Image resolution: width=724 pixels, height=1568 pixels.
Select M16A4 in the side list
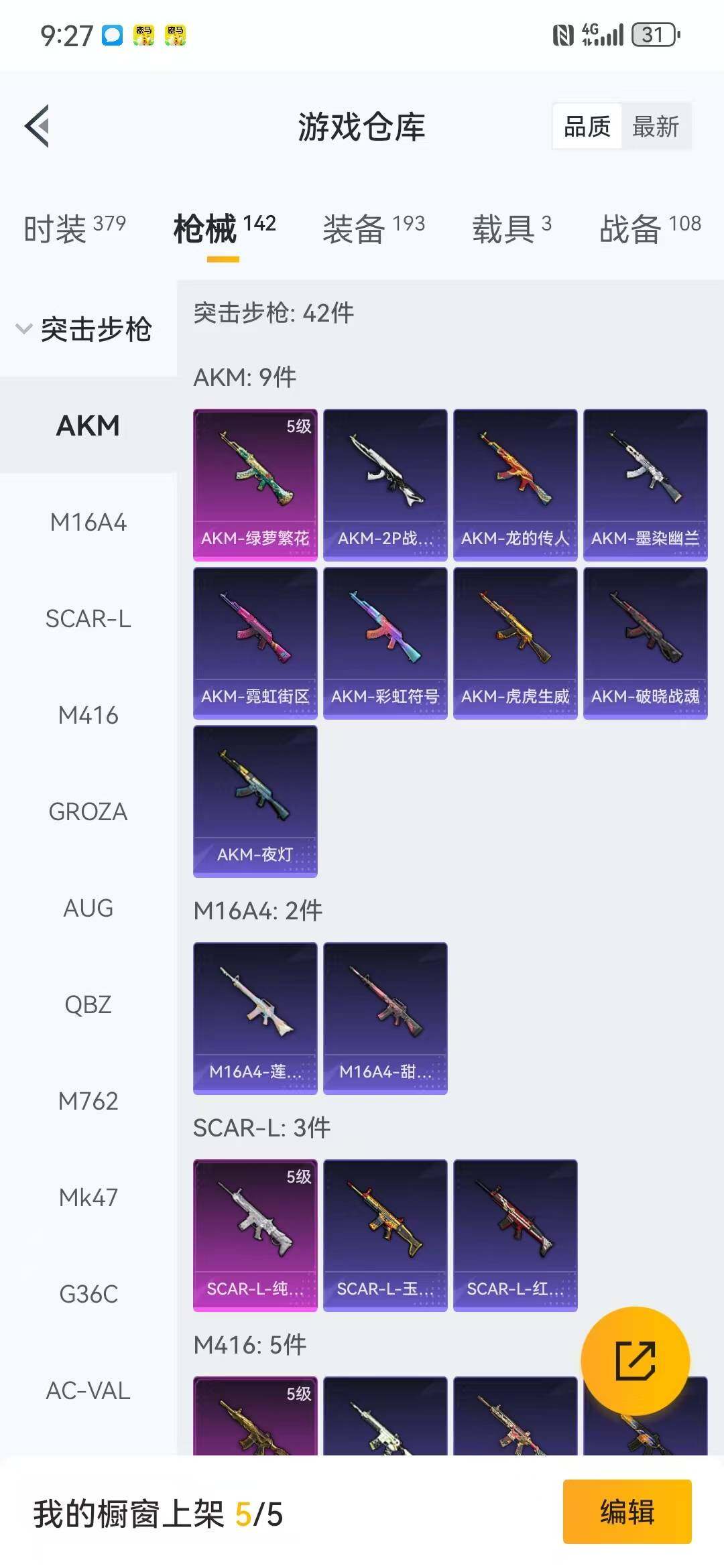[x=88, y=522]
